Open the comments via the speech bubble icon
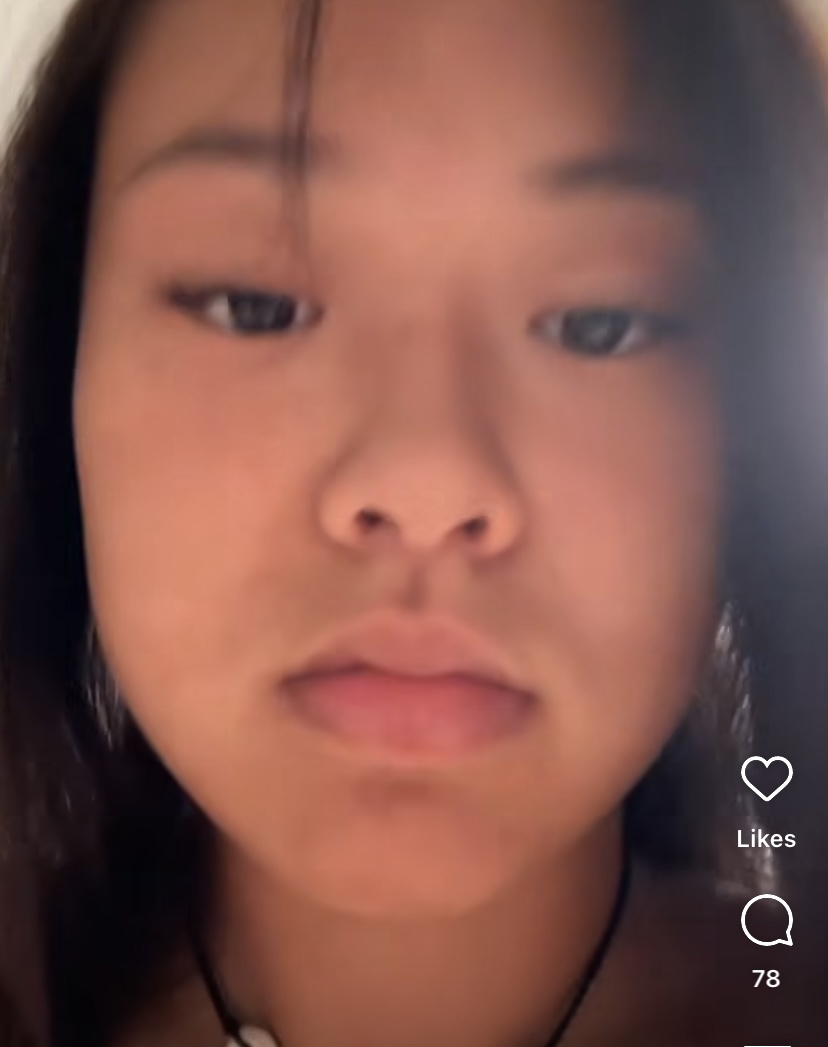The image size is (828, 1047). (x=766, y=920)
